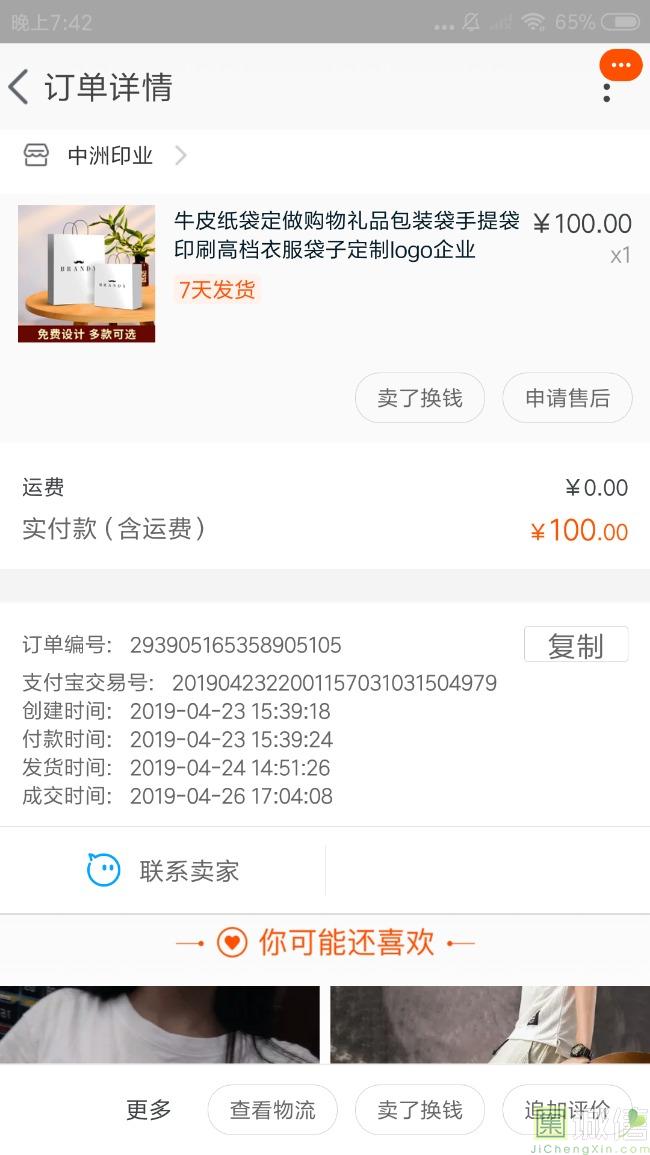
Task: Add a follow-up review via 追加评价
Action: 566,1110
